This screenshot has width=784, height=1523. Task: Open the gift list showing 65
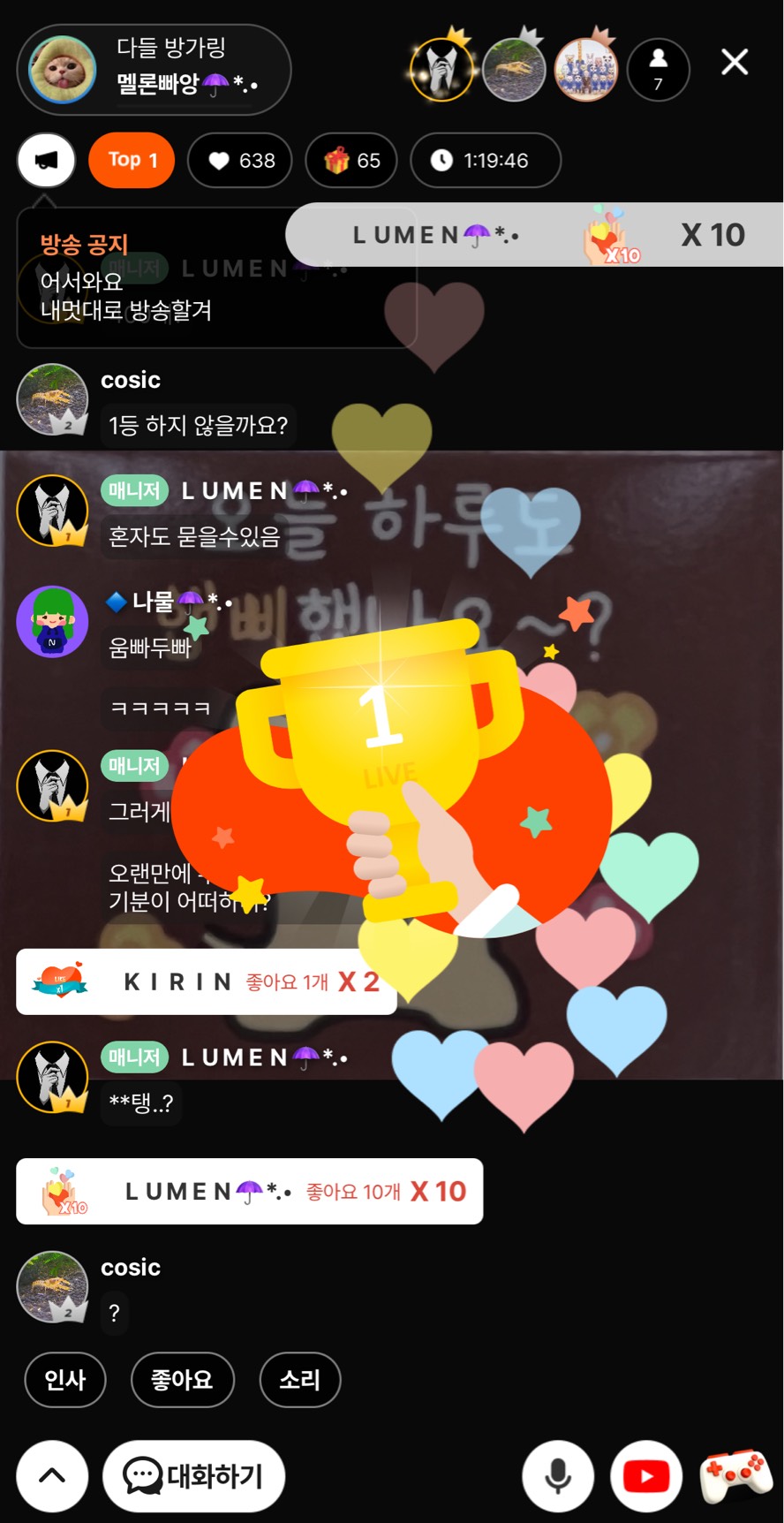(x=351, y=160)
